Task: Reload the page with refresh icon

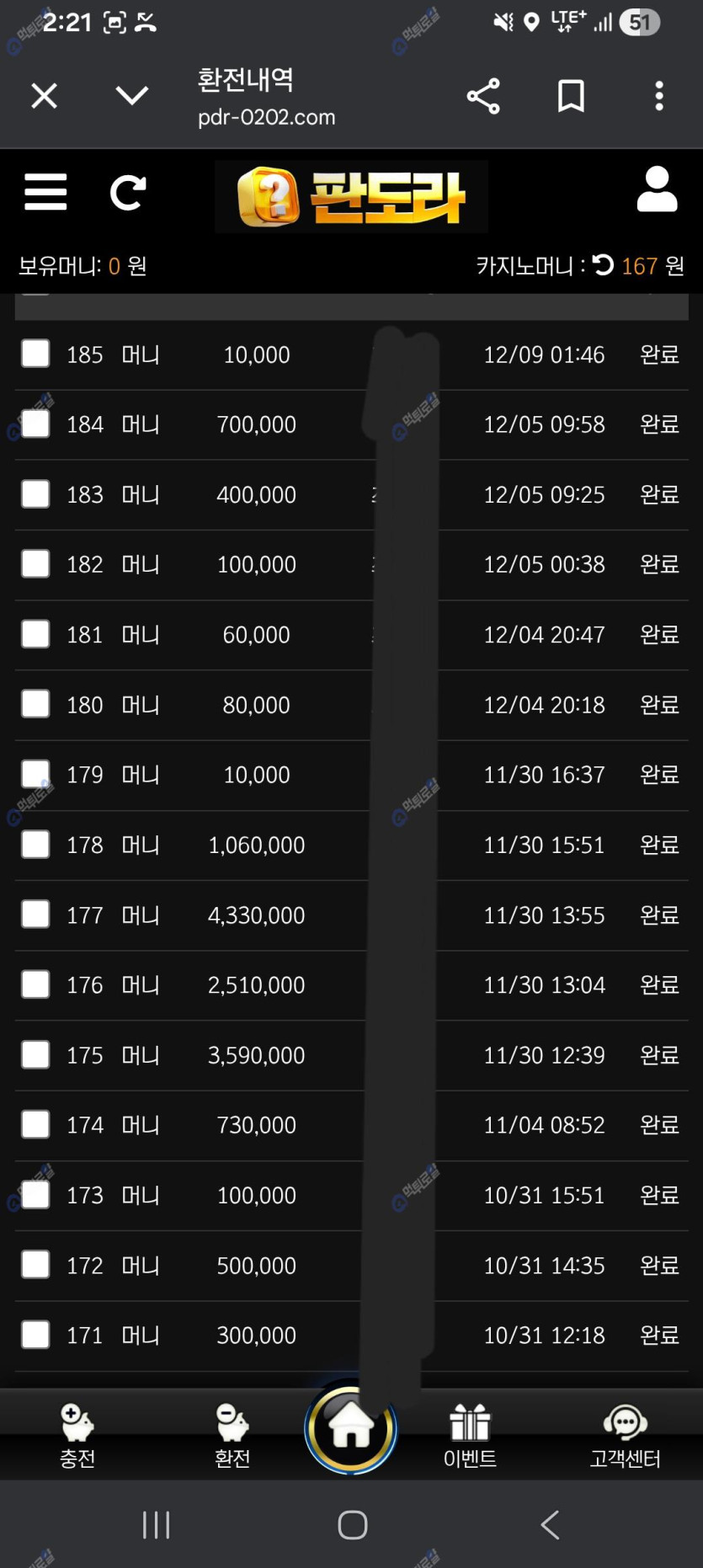Action: coord(128,192)
